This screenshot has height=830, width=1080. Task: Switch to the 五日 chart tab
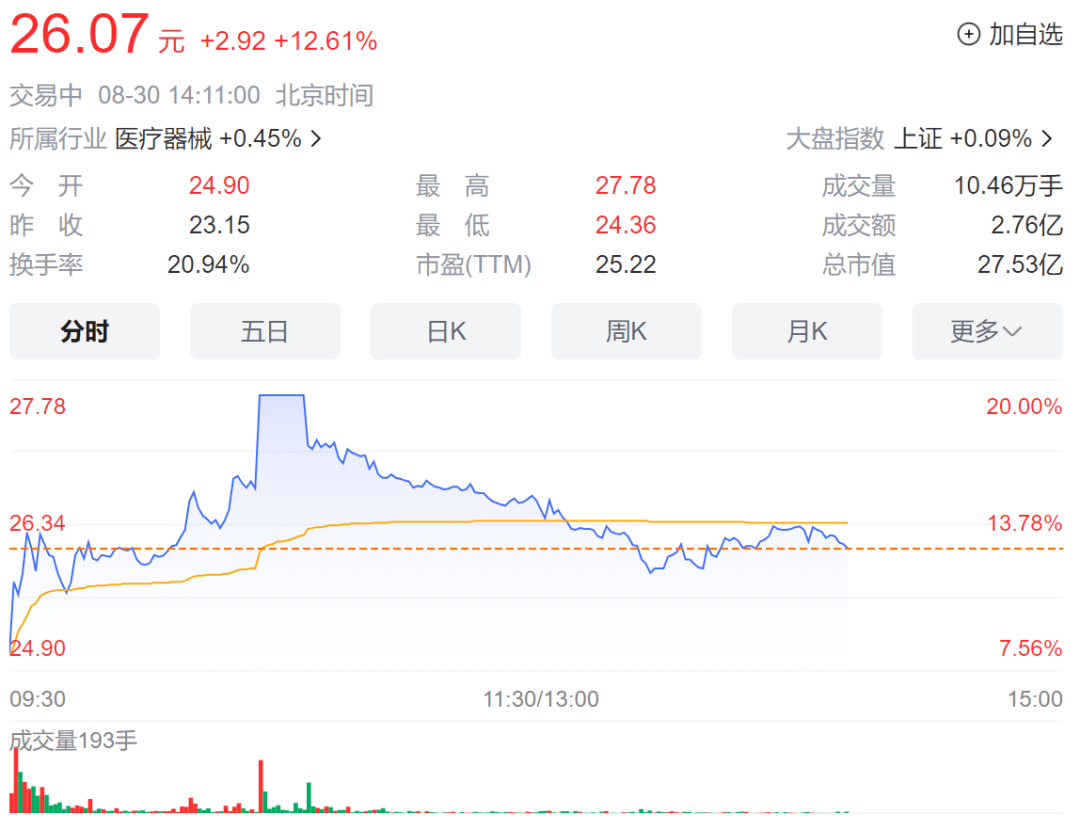click(265, 331)
